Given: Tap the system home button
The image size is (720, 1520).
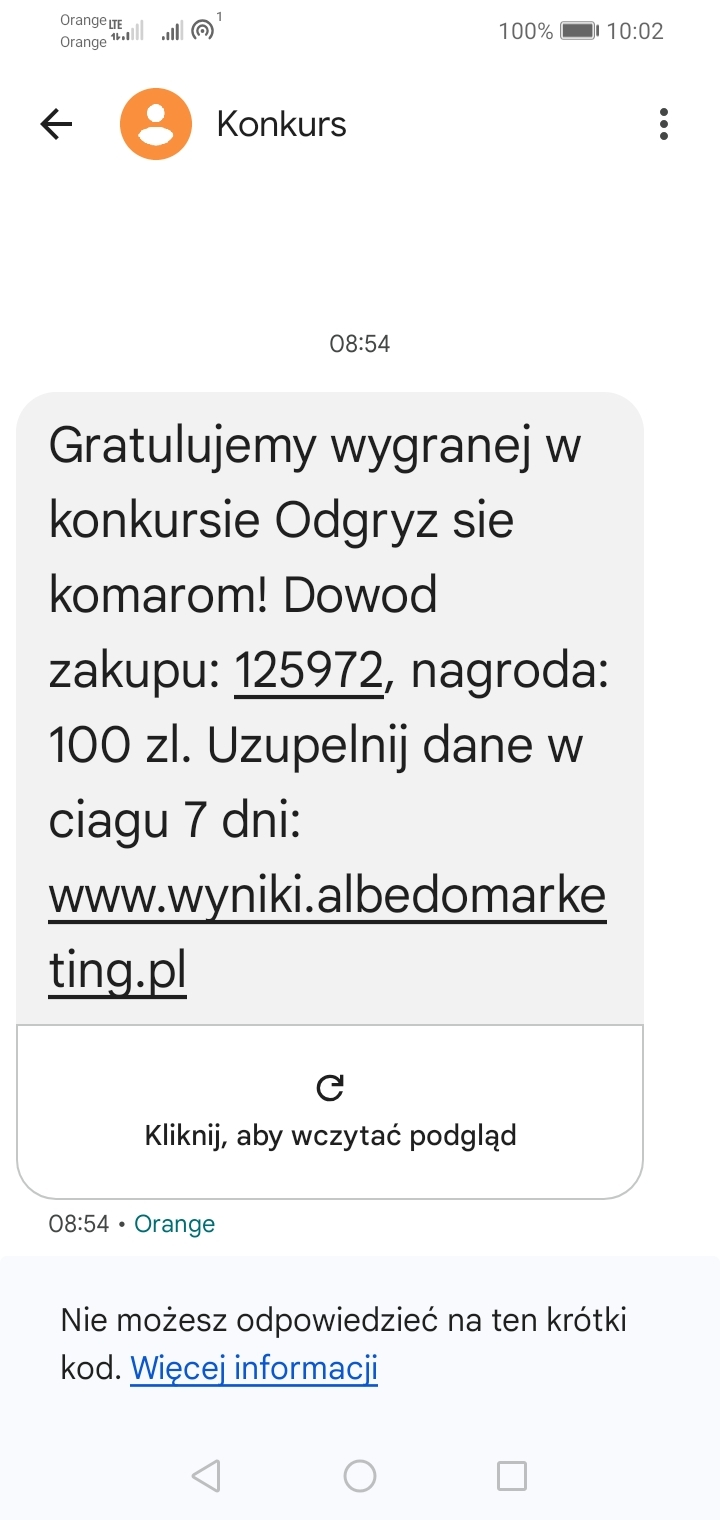Looking at the screenshot, I should [x=360, y=1475].
